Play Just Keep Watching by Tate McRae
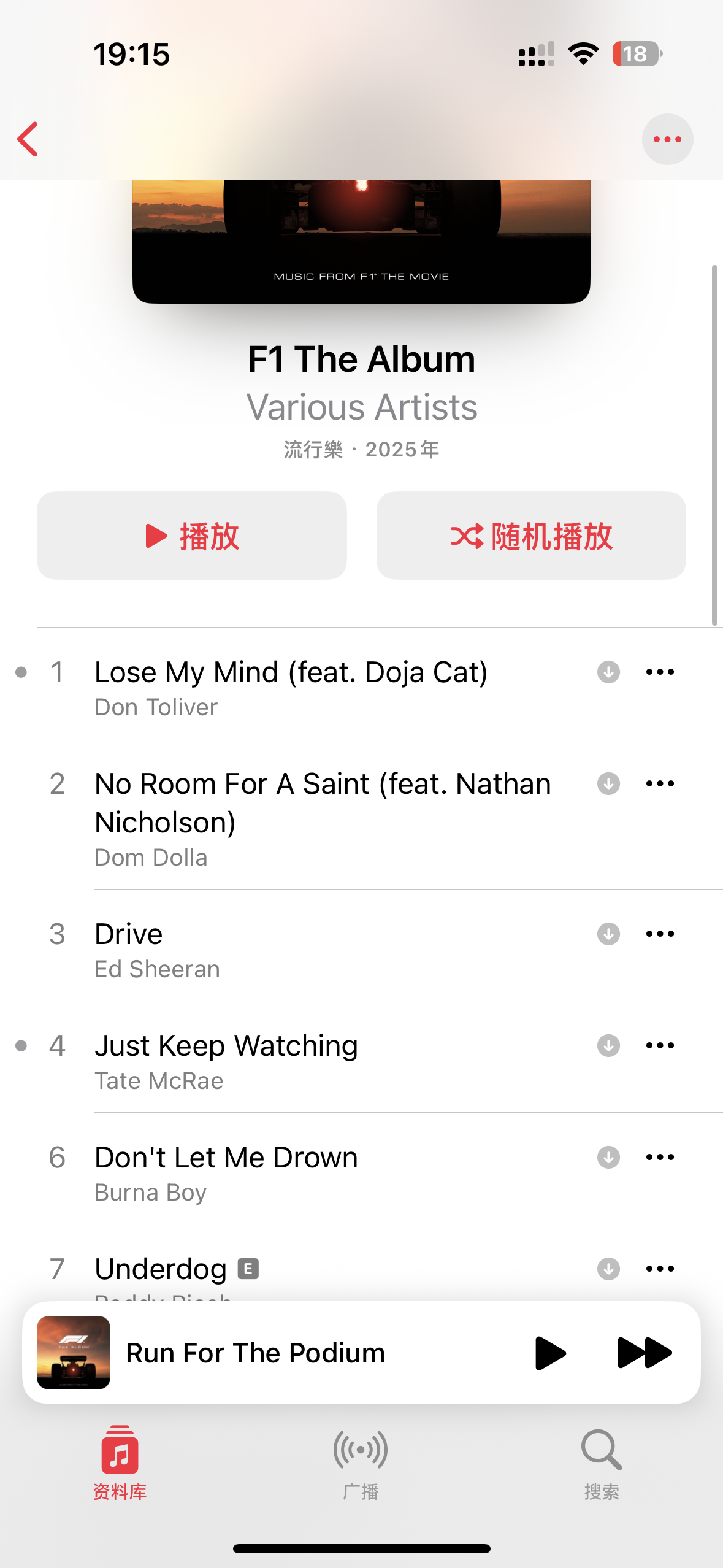 [226, 1046]
